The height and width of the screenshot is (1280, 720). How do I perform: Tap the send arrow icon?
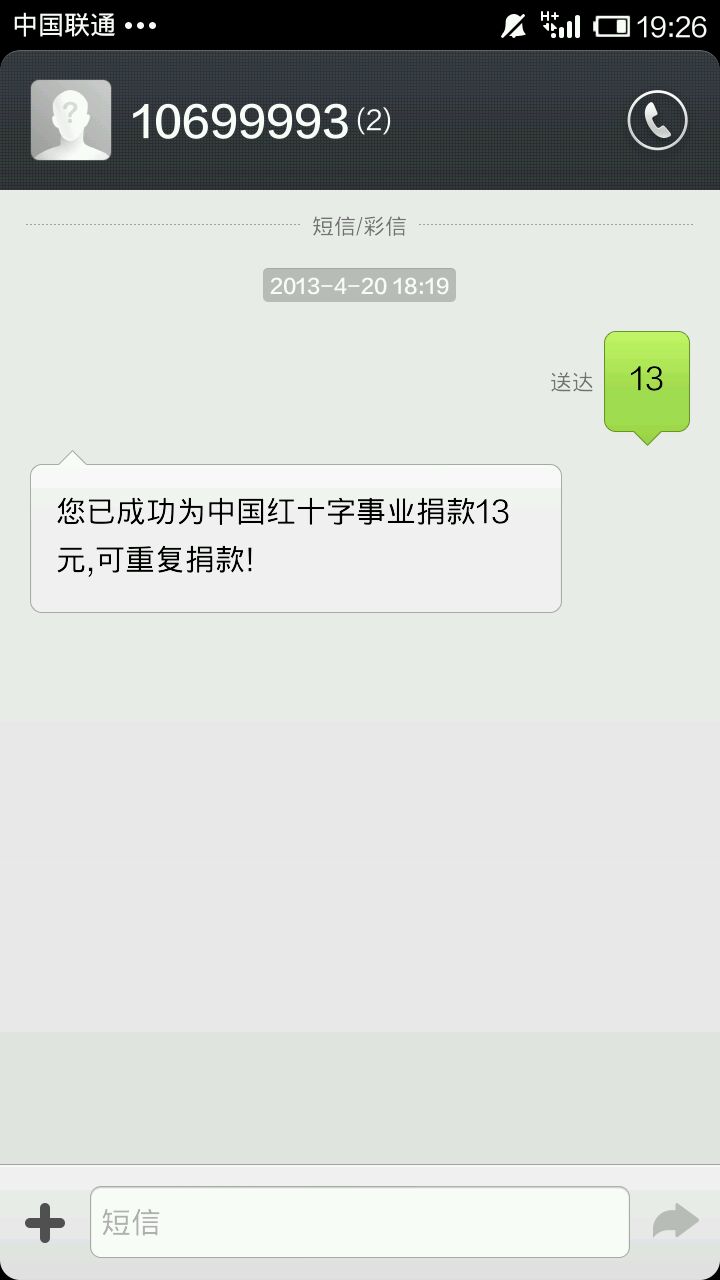675,1221
